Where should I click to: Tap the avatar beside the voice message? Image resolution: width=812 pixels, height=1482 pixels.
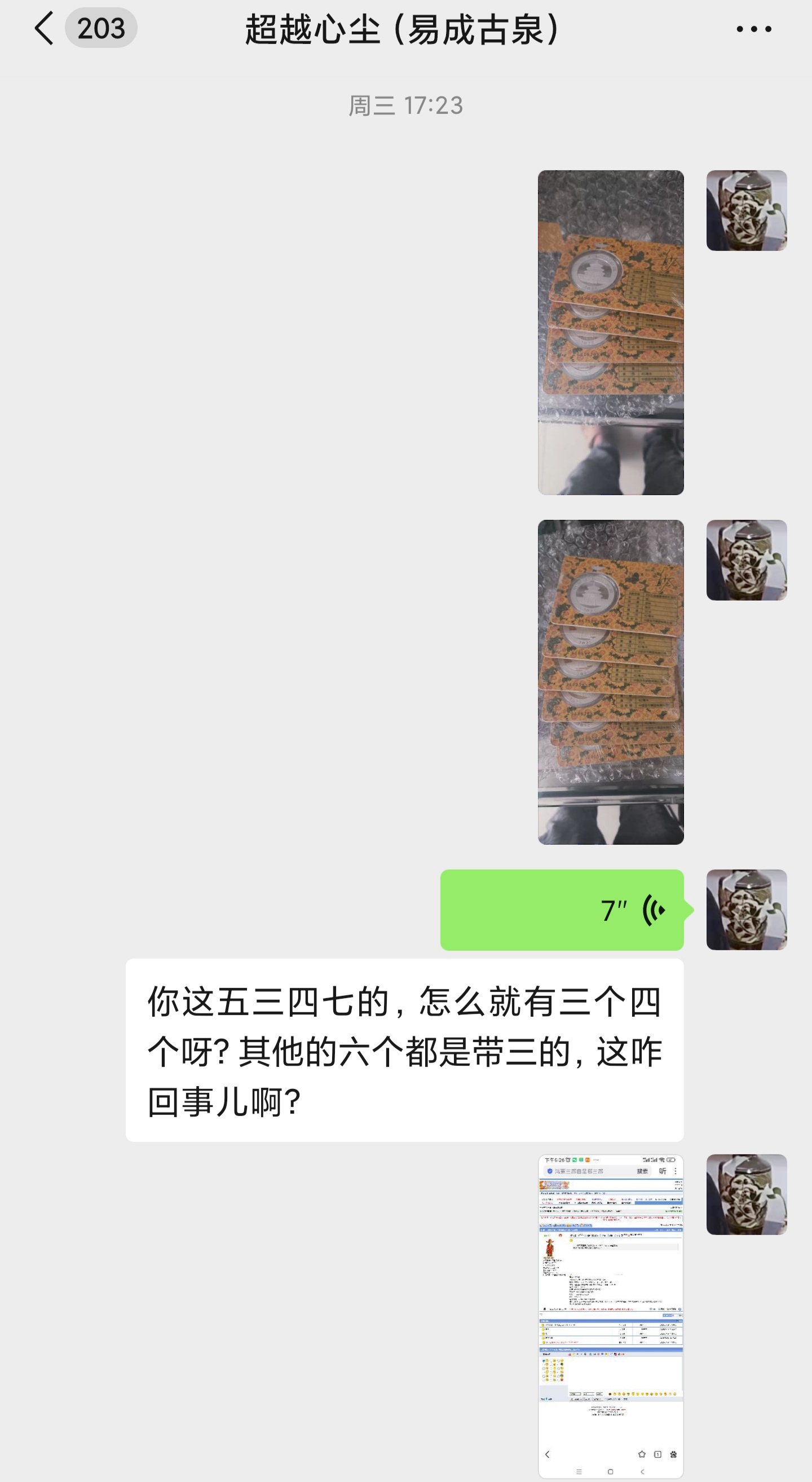(746, 910)
